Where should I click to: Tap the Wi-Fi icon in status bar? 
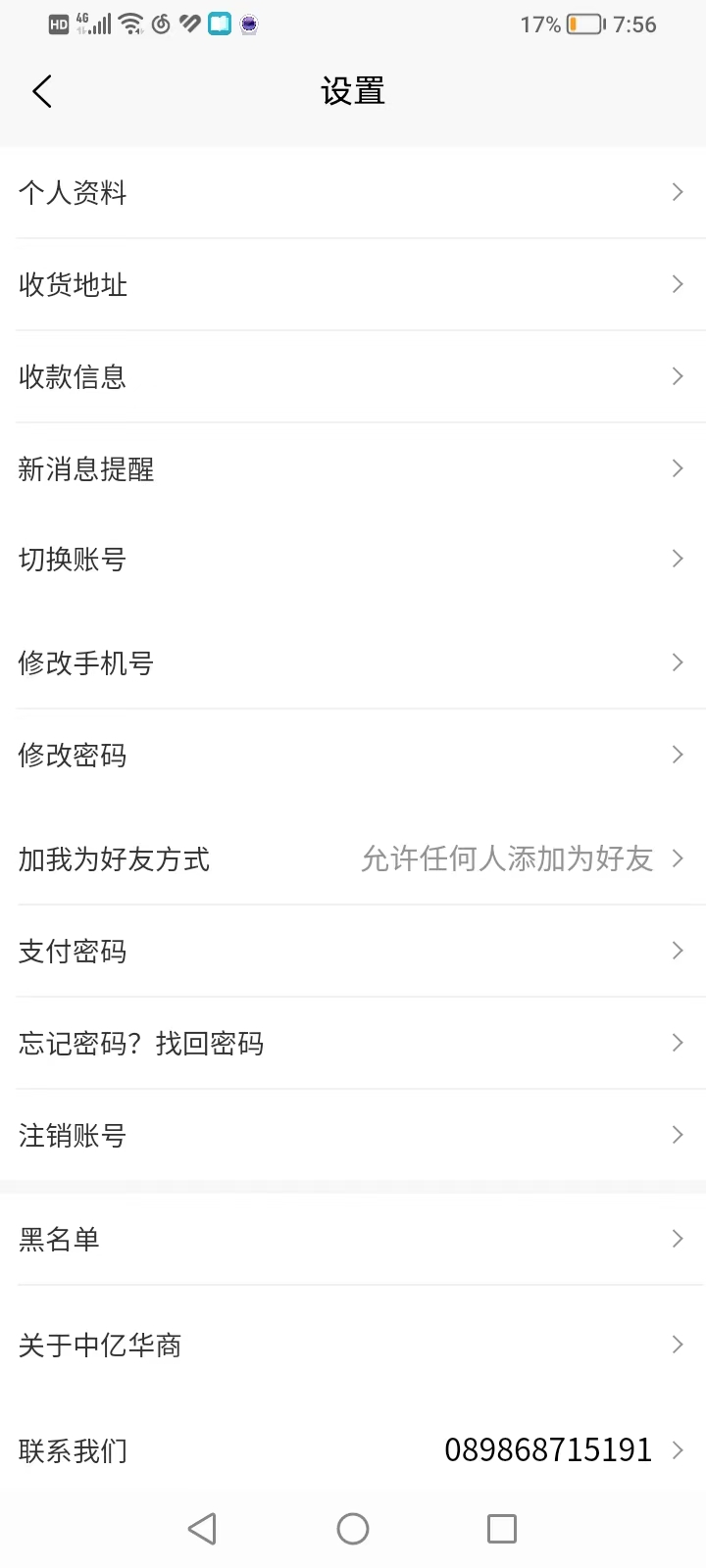tap(130, 24)
